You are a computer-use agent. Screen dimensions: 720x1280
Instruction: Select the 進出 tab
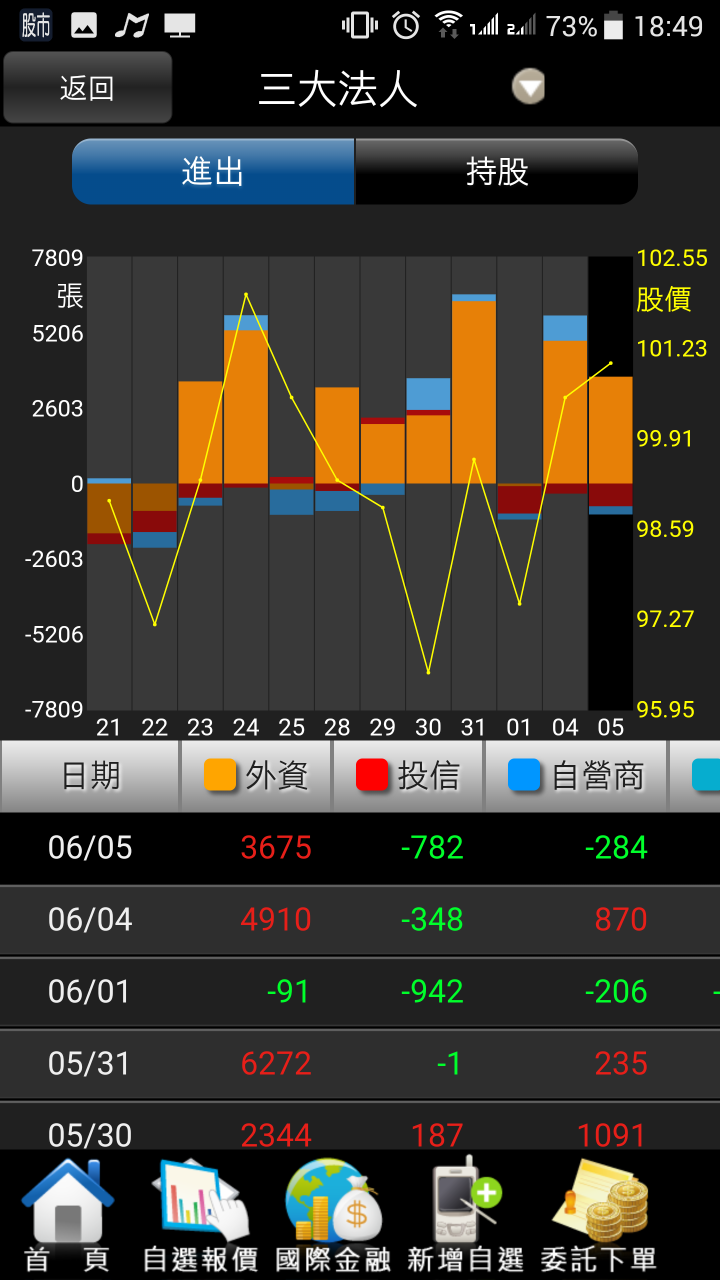(213, 172)
